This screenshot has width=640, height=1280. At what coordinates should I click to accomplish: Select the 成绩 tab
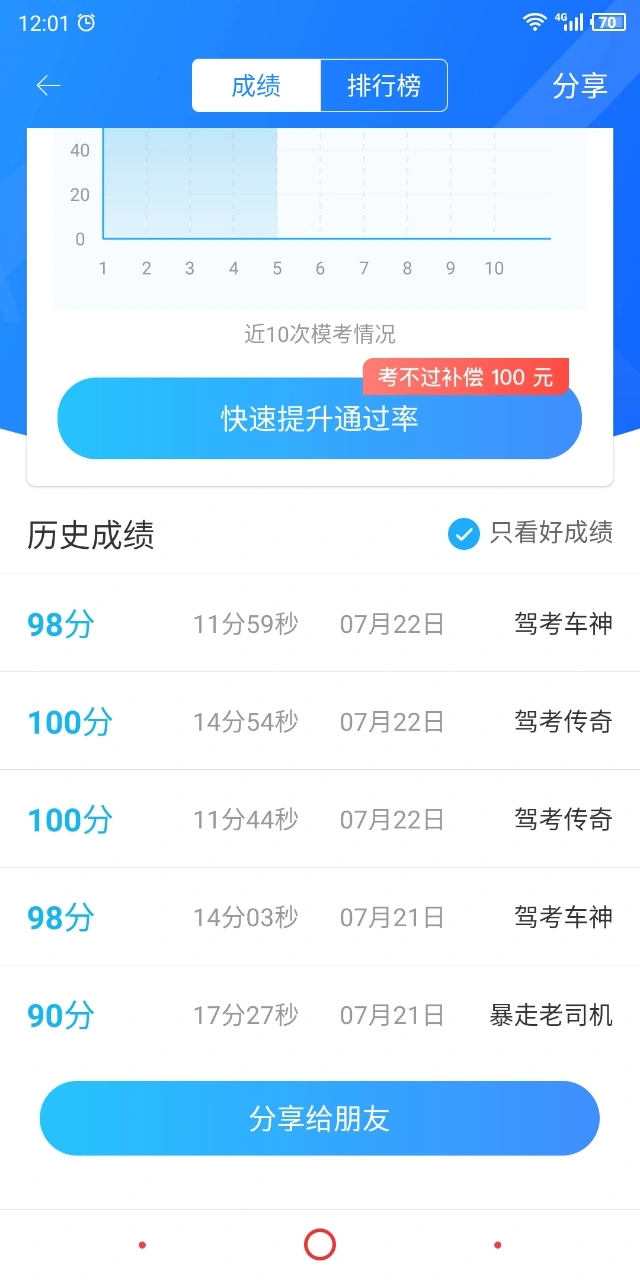pos(256,86)
